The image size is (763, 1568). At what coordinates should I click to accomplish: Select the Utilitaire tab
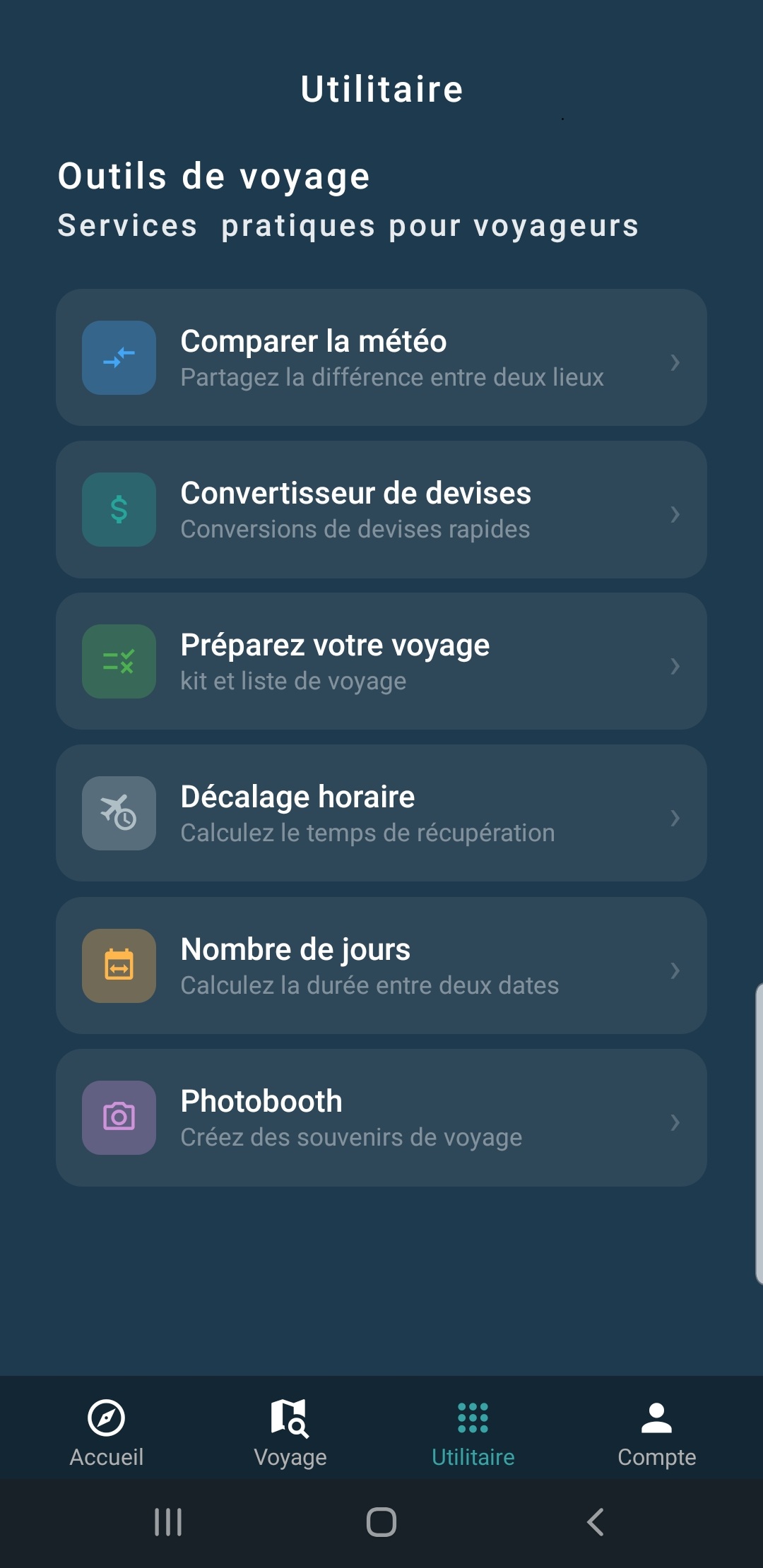click(473, 1432)
